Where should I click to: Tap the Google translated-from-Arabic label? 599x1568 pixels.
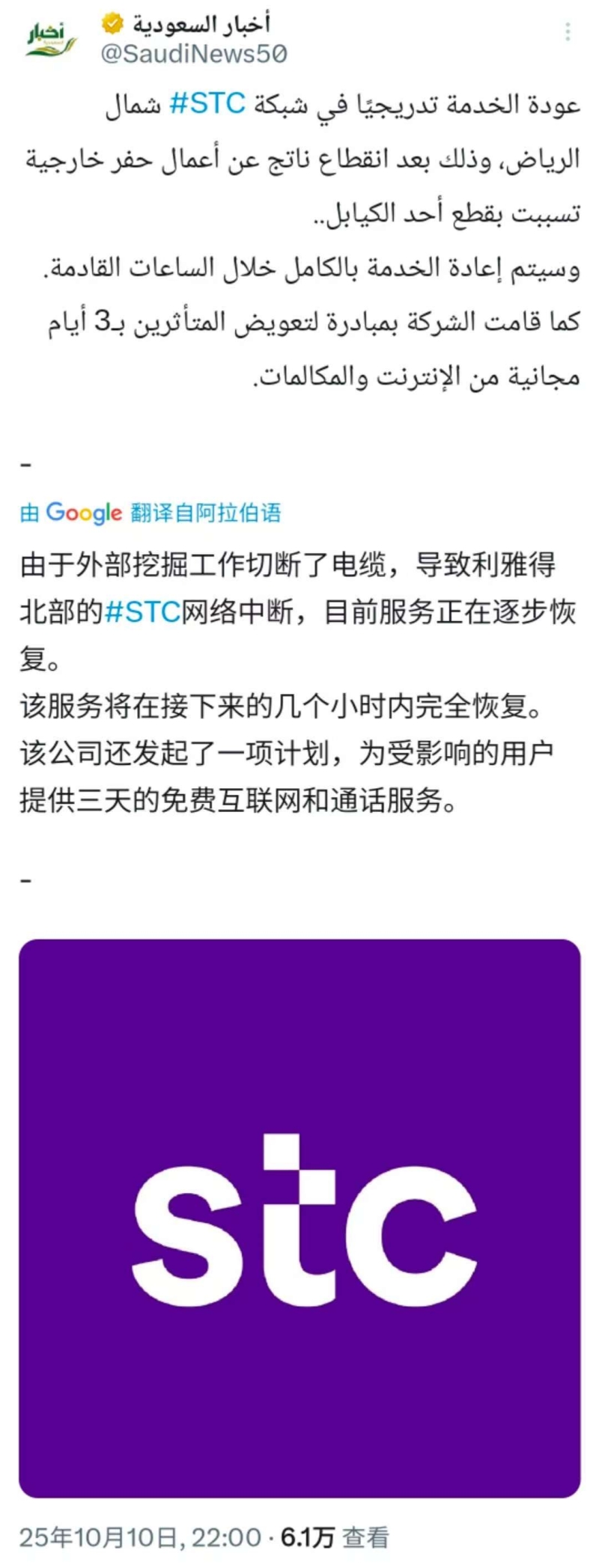click(x=150, y=513)
